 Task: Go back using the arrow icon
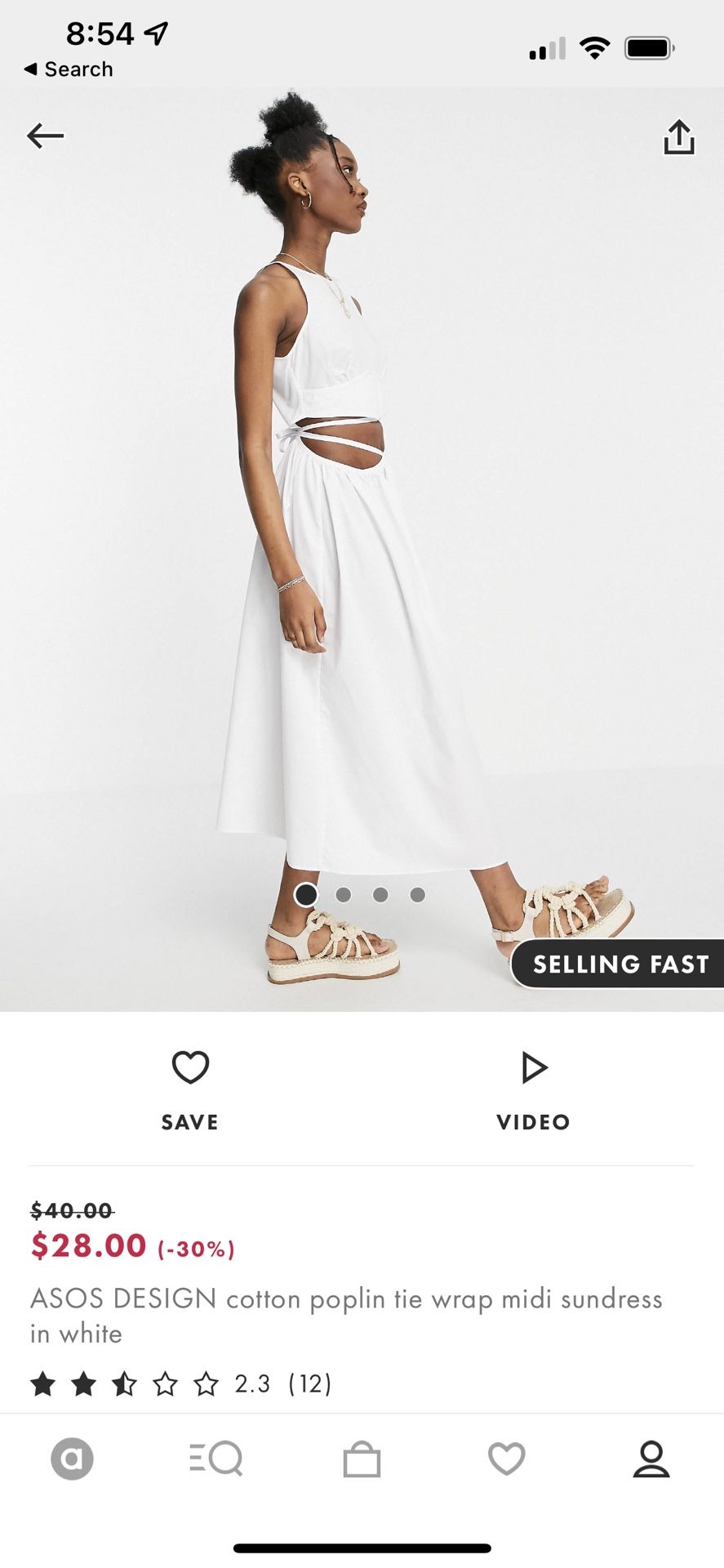click(45, 136)
